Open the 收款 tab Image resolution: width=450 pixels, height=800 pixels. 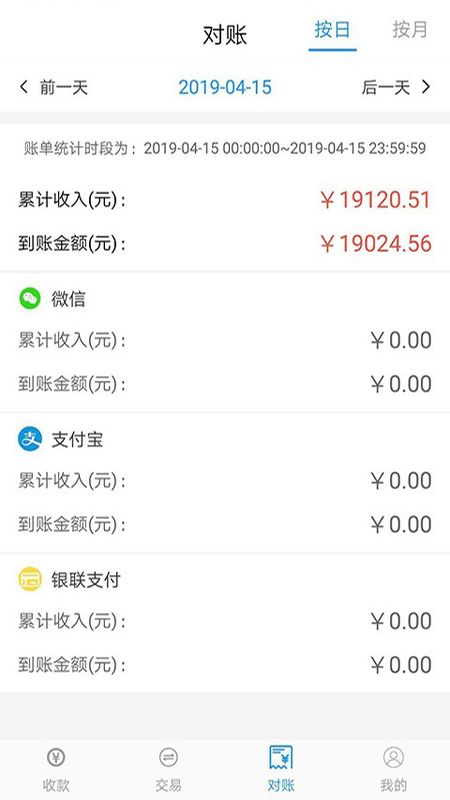[x=56, y=769]
